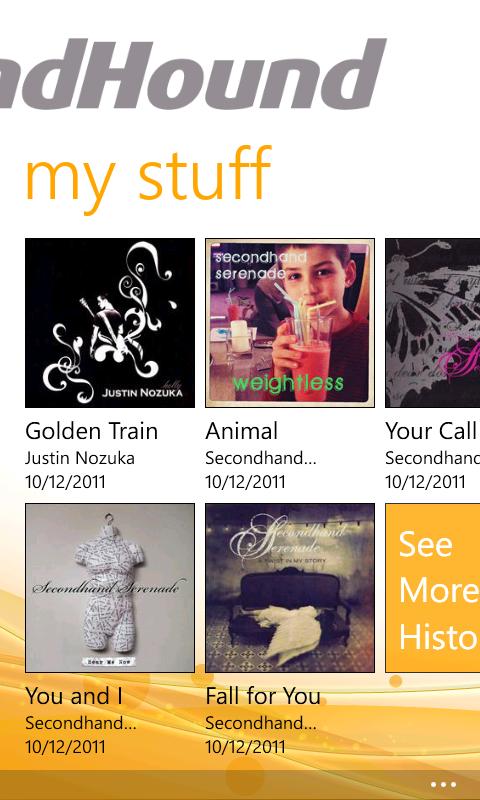
Task: Tap the See More History tile
Action: (x=433, y=588)
